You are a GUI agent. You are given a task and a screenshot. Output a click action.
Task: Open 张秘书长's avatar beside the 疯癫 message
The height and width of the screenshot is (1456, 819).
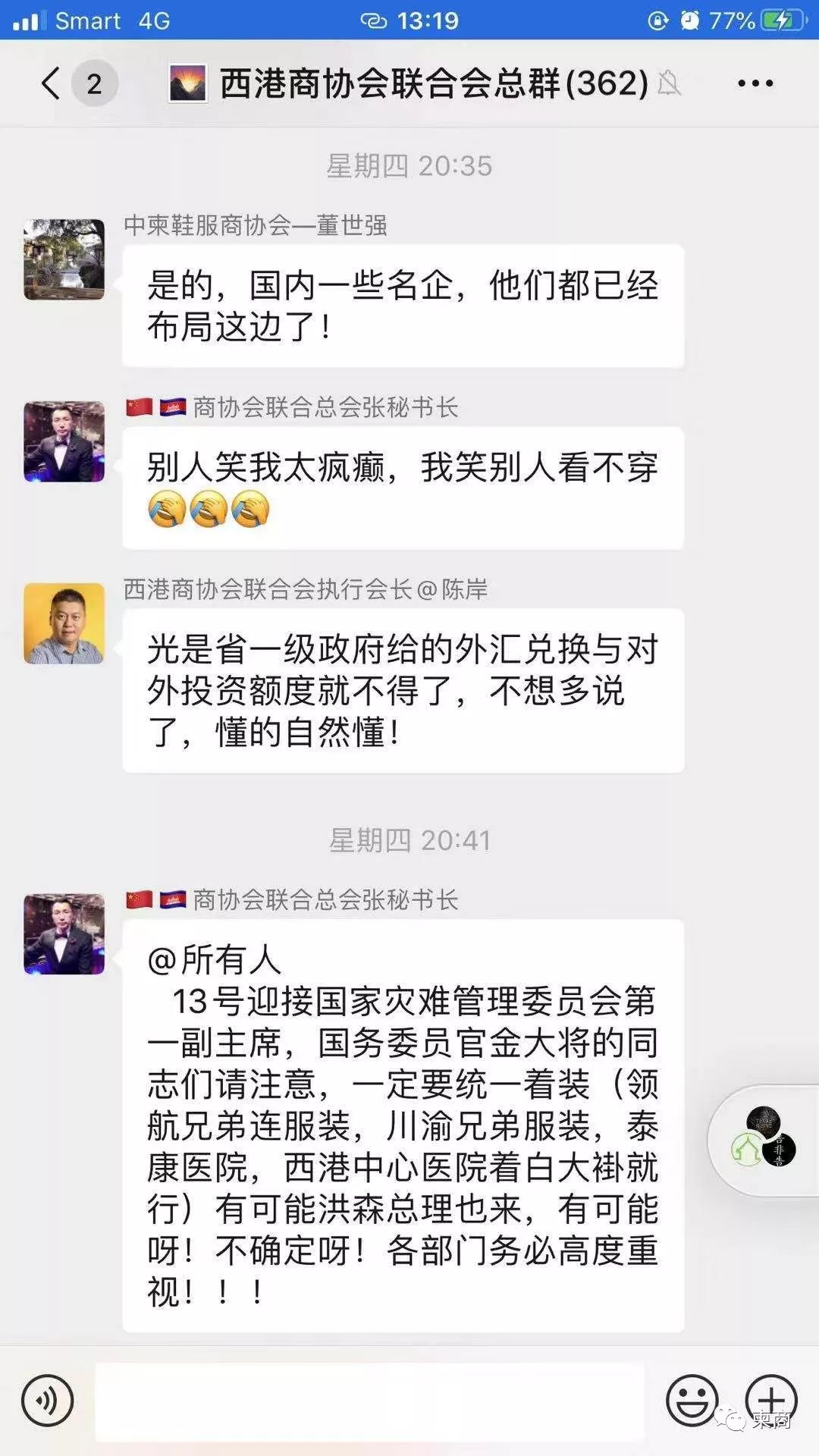coord(64,441)
